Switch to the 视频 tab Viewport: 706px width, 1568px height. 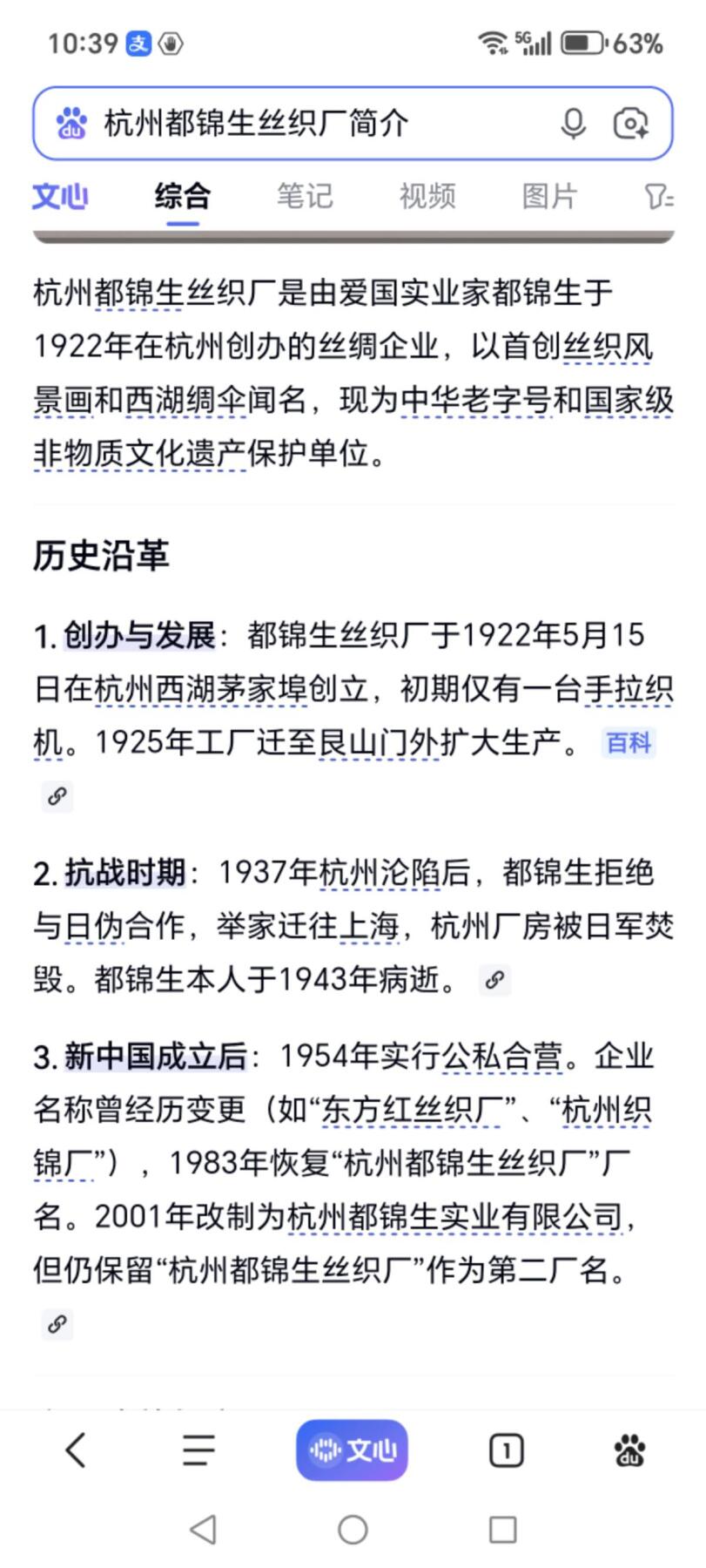pyautogui.click(x=427, y=196)
